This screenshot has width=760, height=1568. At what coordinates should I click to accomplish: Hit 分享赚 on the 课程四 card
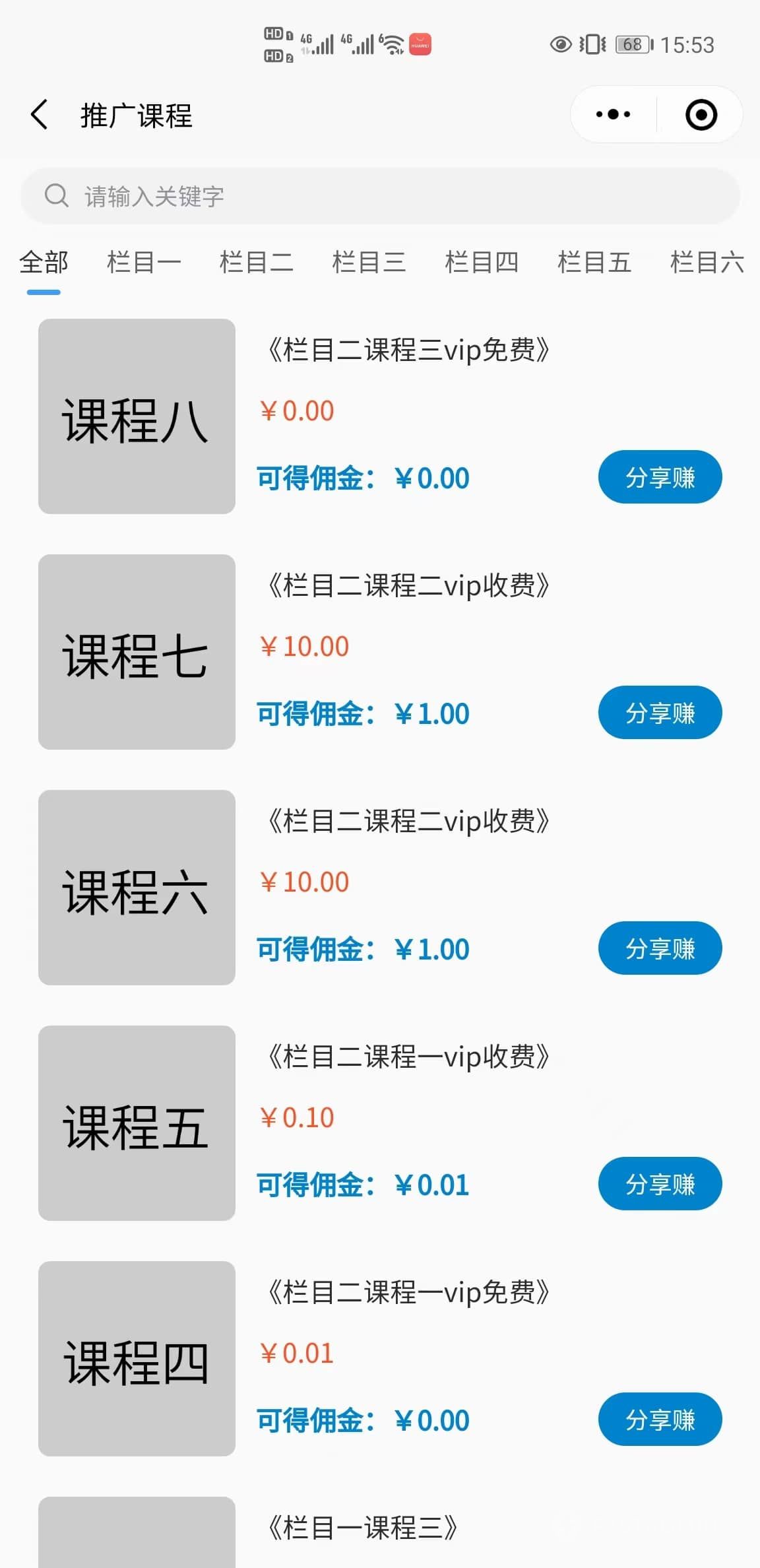click(x=660, y=1420)
